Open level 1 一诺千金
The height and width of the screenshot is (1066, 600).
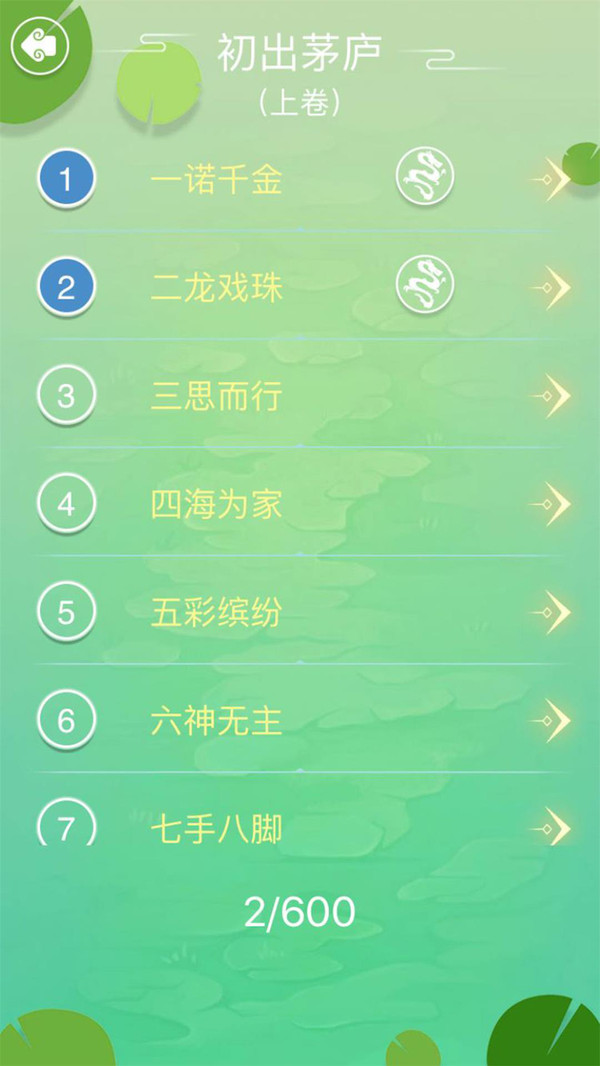tap(217, 180)
